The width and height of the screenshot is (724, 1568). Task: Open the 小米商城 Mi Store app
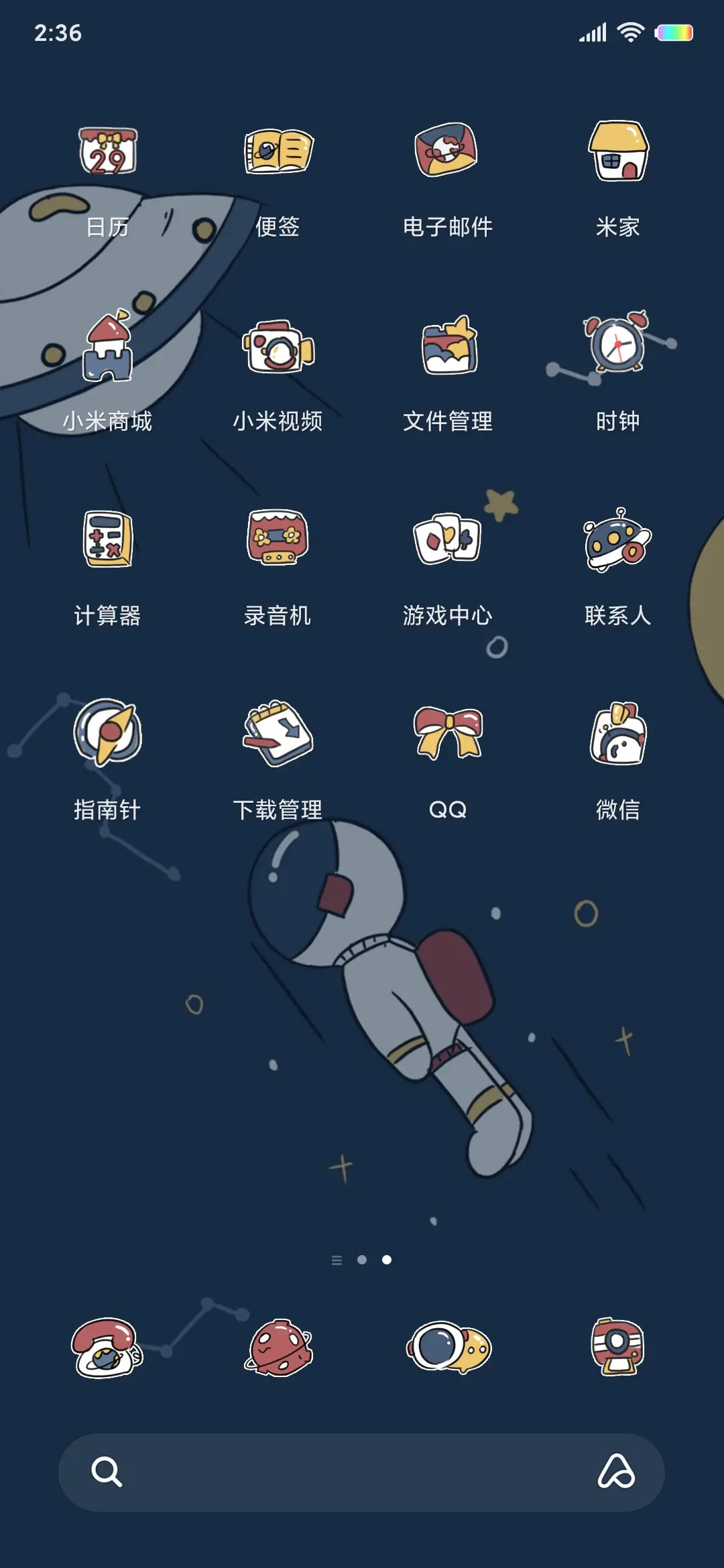pos(109,348)
